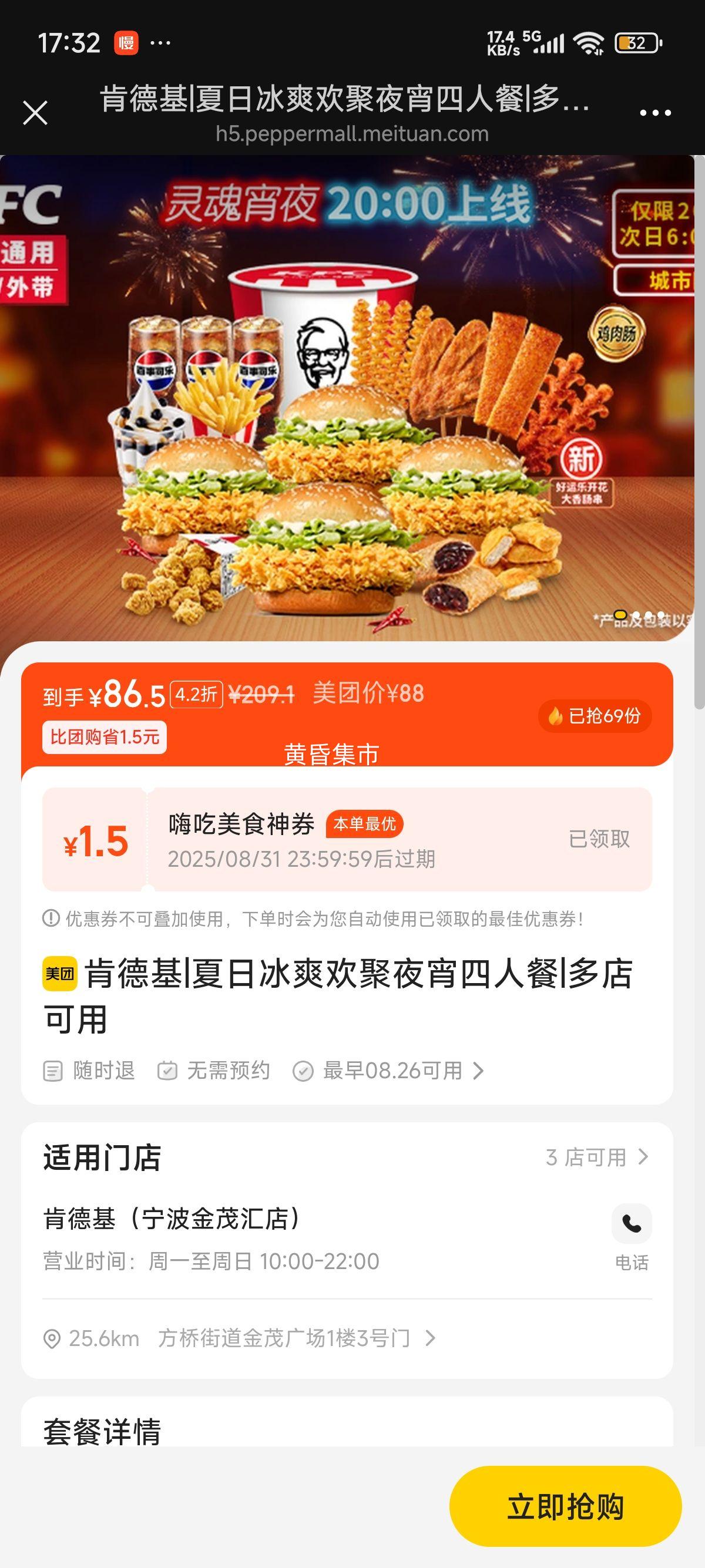Open the three-dot overflow menu
This screenshot has width=705, height=1568.
click(655, 113)
